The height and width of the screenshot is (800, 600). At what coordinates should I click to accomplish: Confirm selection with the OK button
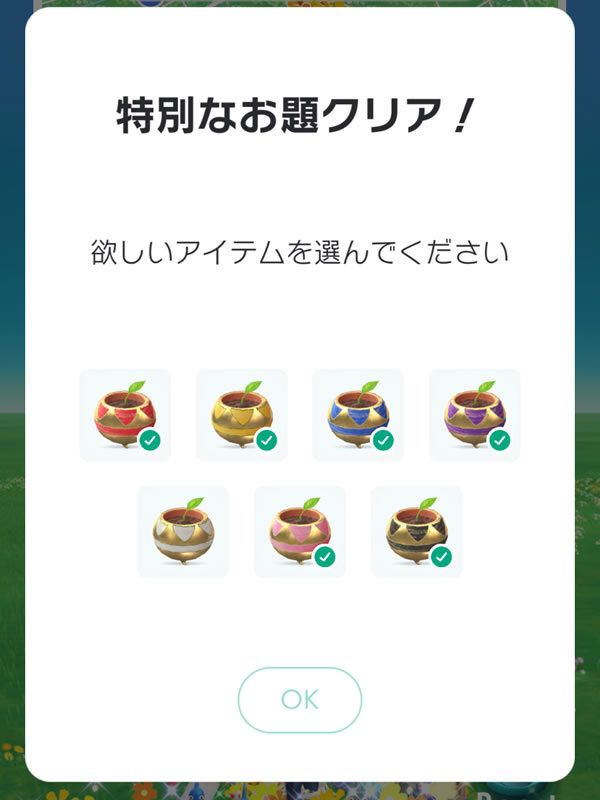(299, 699)
